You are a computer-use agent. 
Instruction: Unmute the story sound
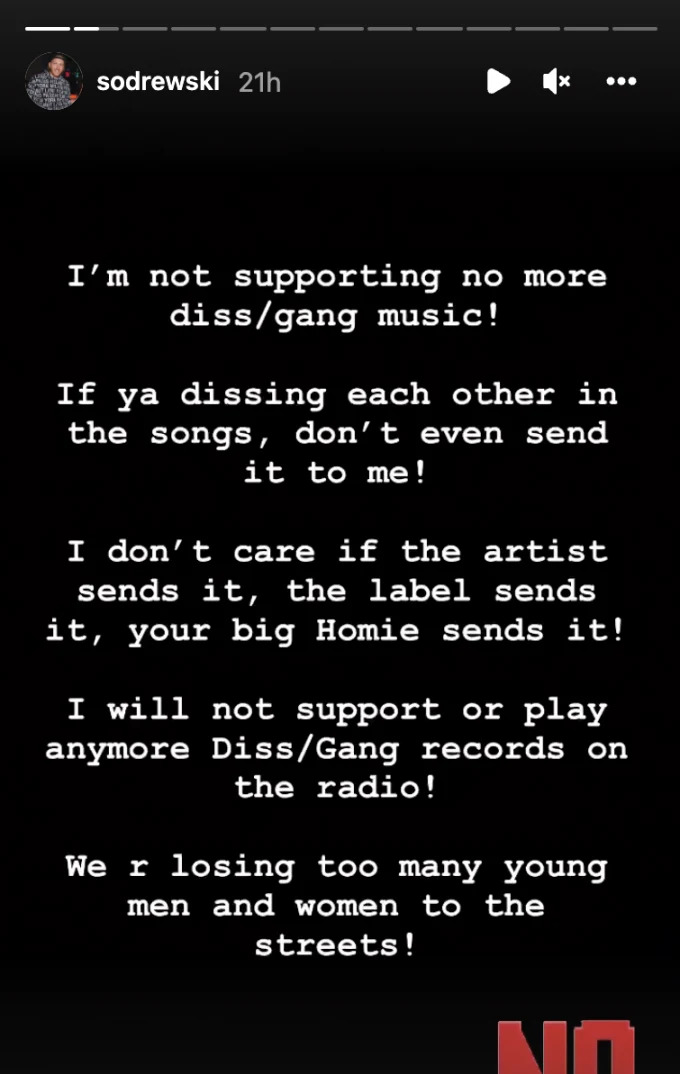556,81
